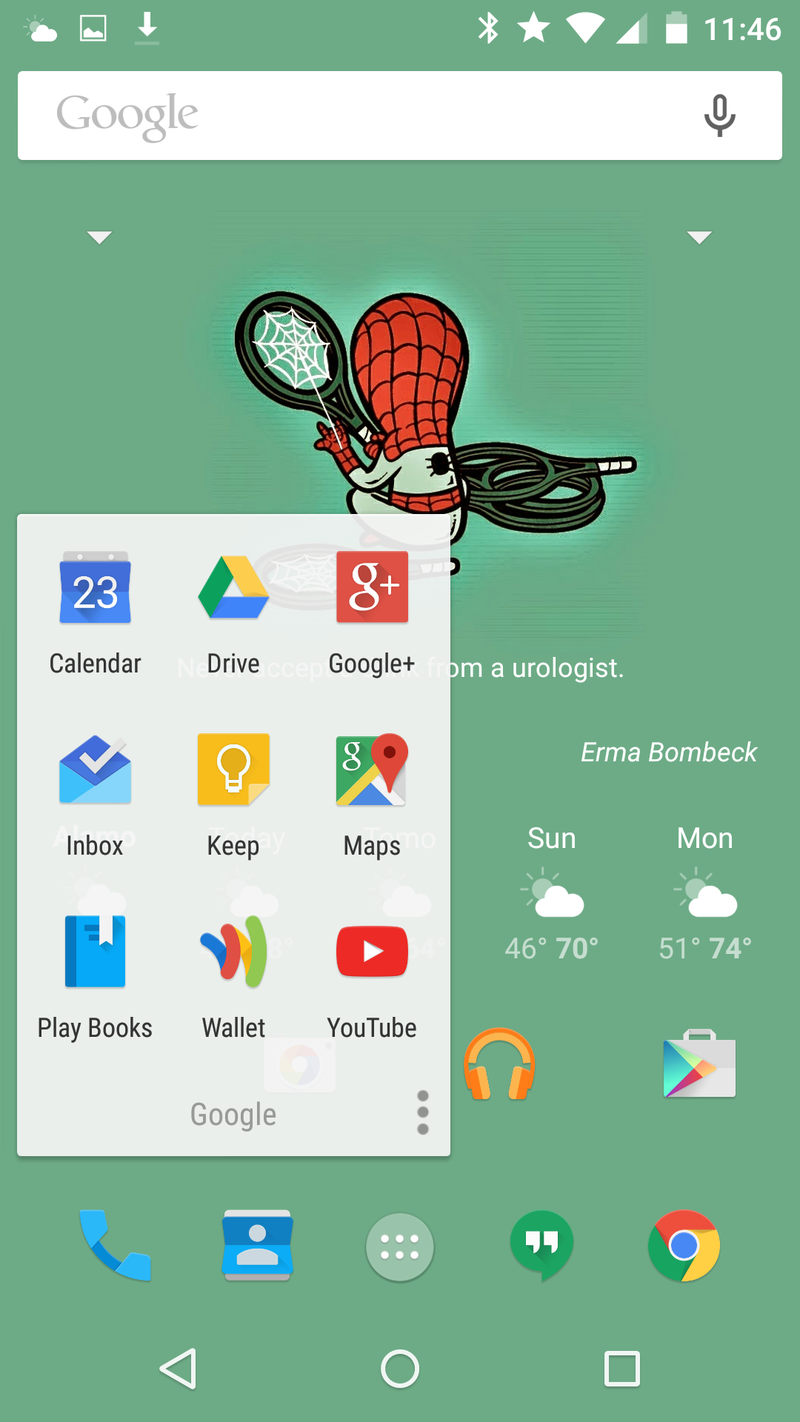Screen dimensions: 800x1422
Task: Launch Hangouts from the dock
Action: (x=542, y=1246)
